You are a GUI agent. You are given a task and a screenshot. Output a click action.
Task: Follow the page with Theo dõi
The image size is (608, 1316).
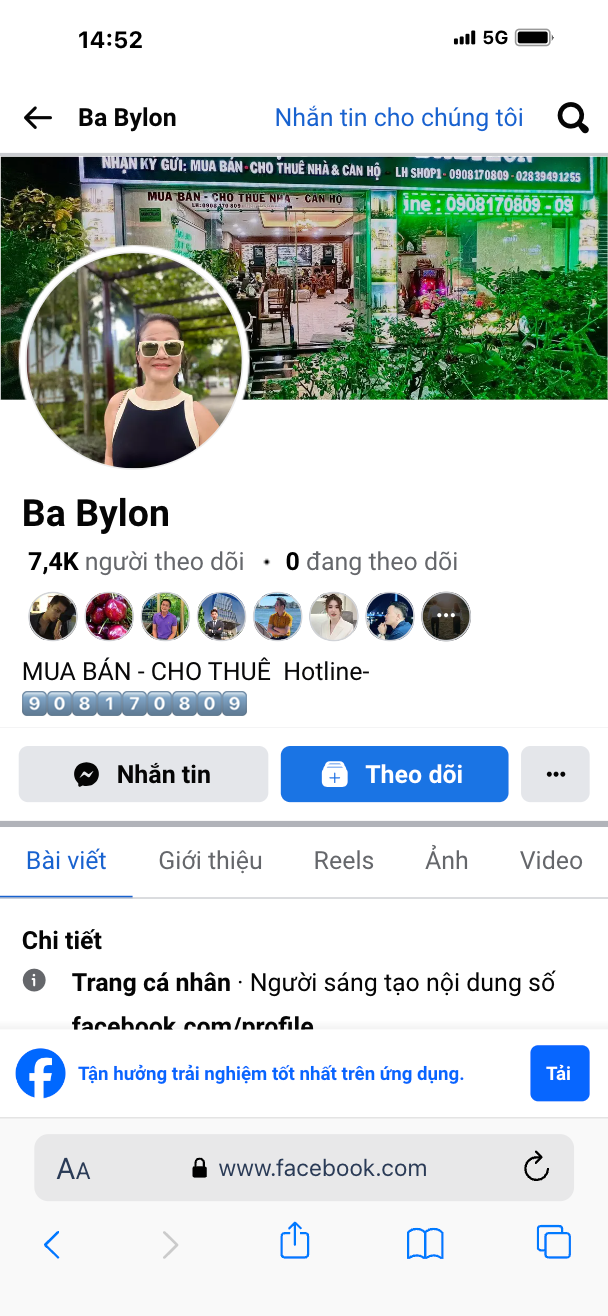[394, 774]
